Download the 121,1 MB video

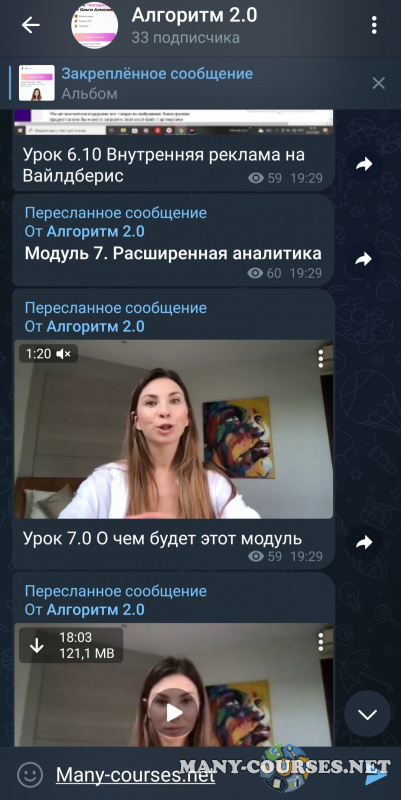point(37,645)
